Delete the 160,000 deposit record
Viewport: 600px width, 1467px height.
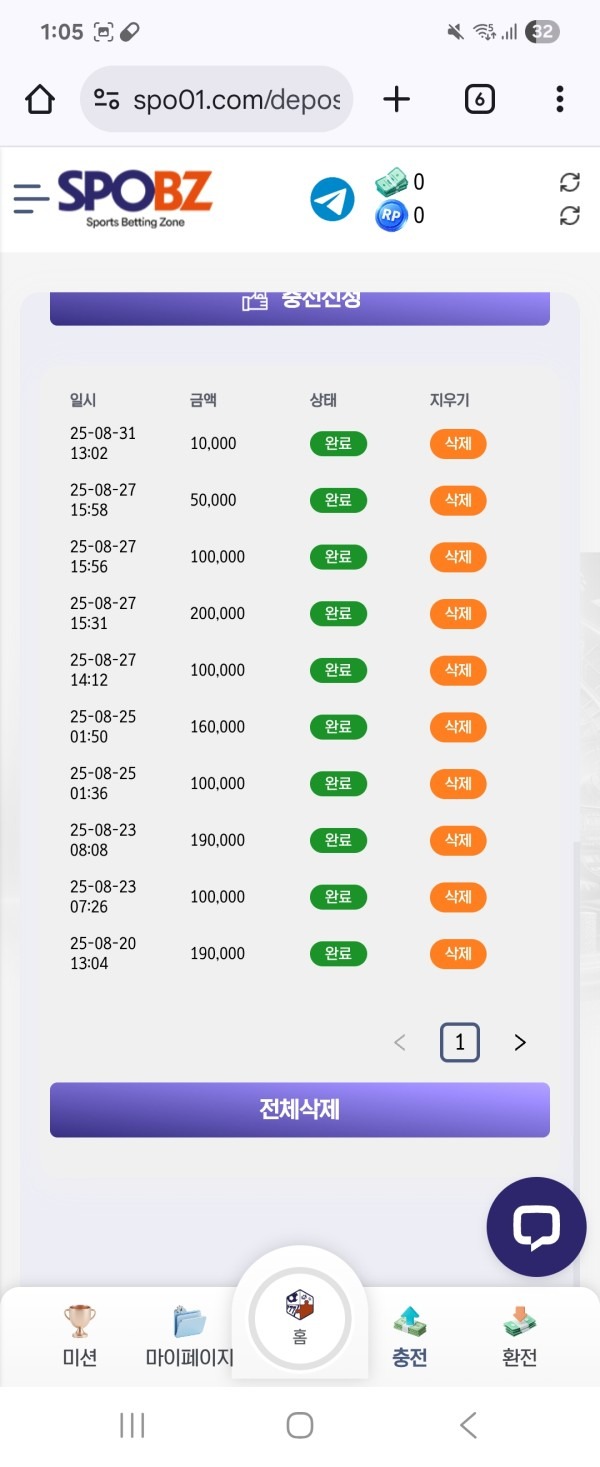pos(458,727)
